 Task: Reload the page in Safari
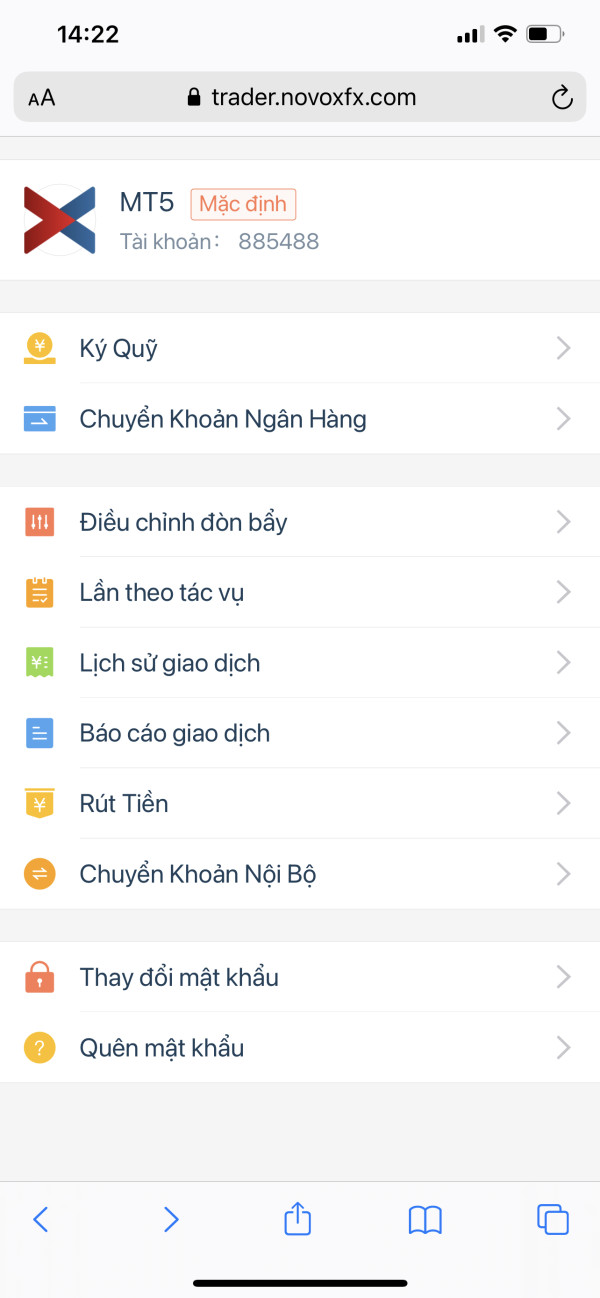coord(562,98)
